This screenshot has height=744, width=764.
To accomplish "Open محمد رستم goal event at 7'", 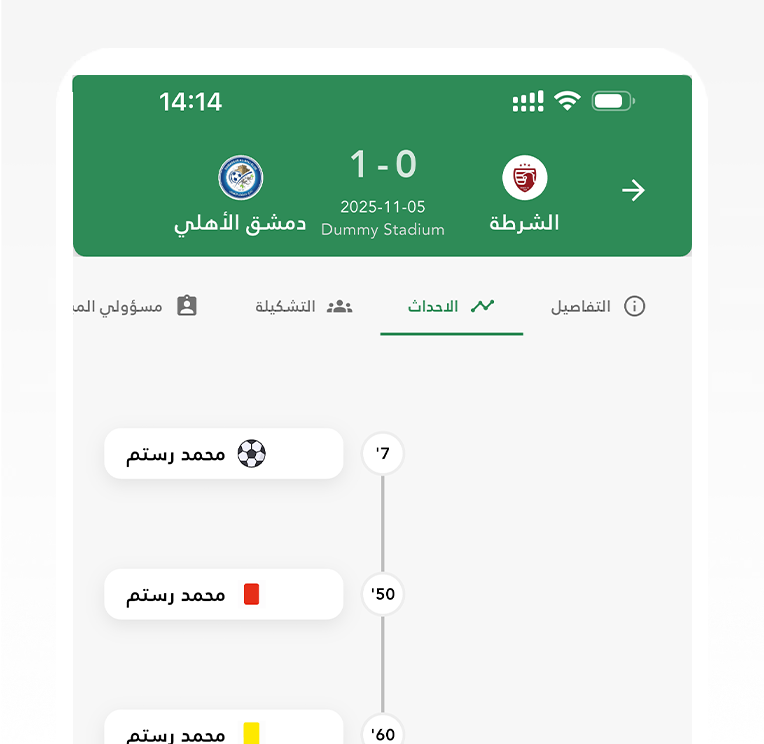I will pyautogui.click(x=223, y=454).
